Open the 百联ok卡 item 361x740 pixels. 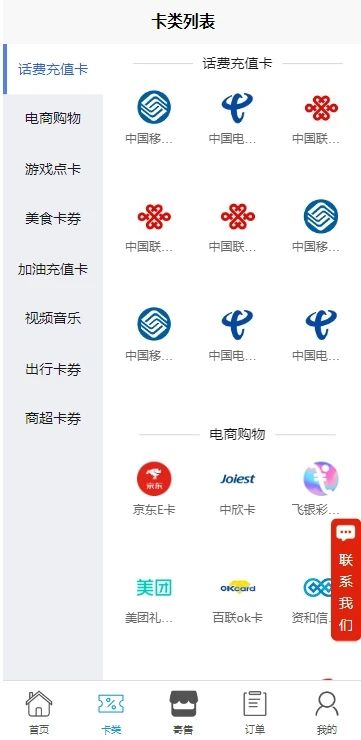point(237,597)
